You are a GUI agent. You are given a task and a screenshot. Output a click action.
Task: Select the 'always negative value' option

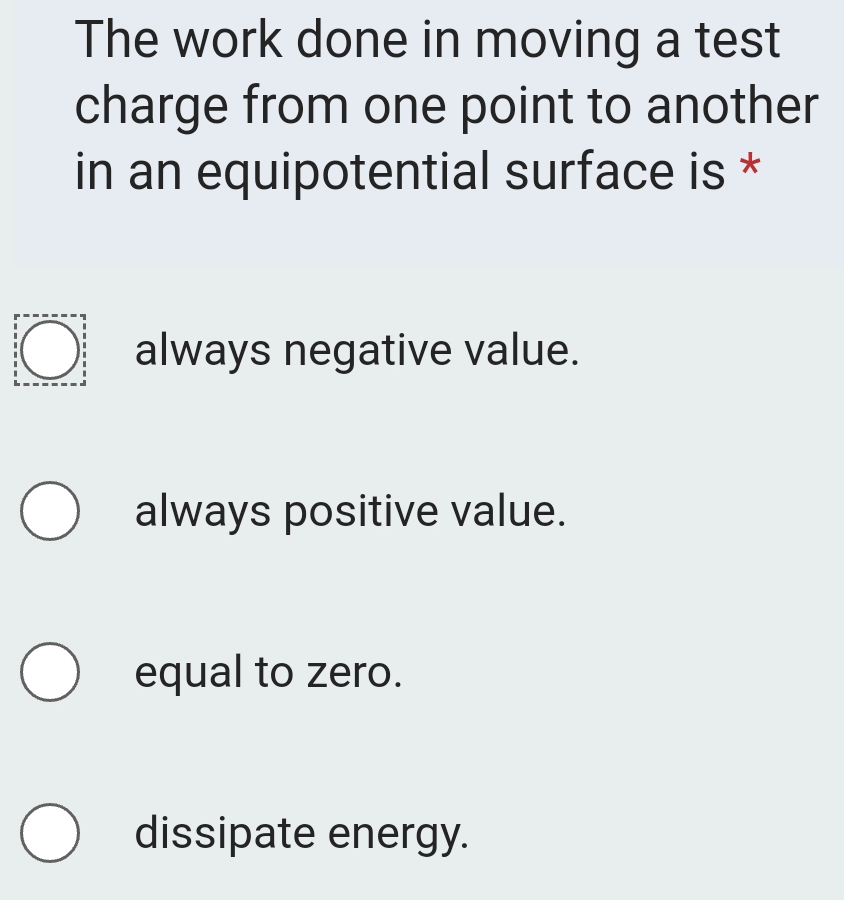tap(50, 351)
